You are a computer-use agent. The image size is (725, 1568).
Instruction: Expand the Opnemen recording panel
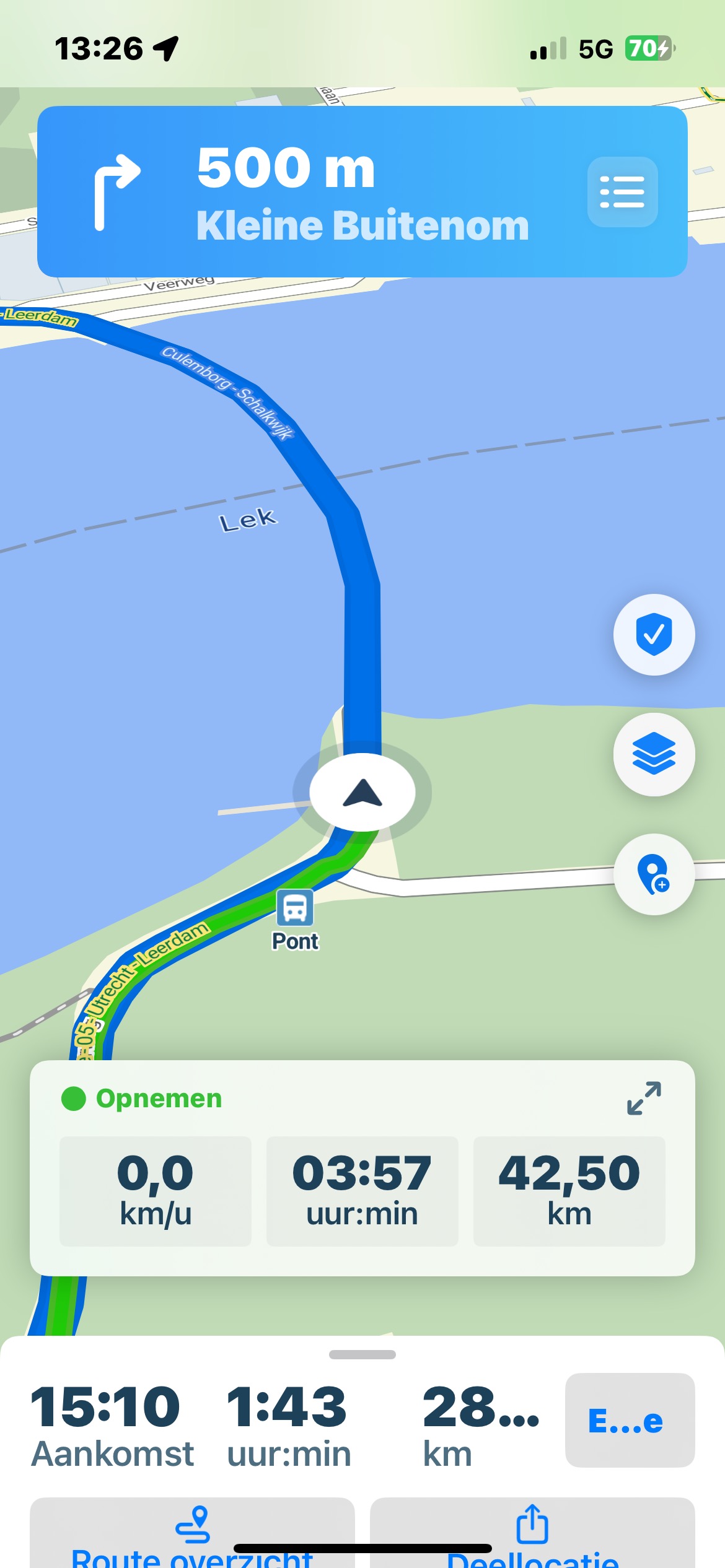coord(644,1098)
